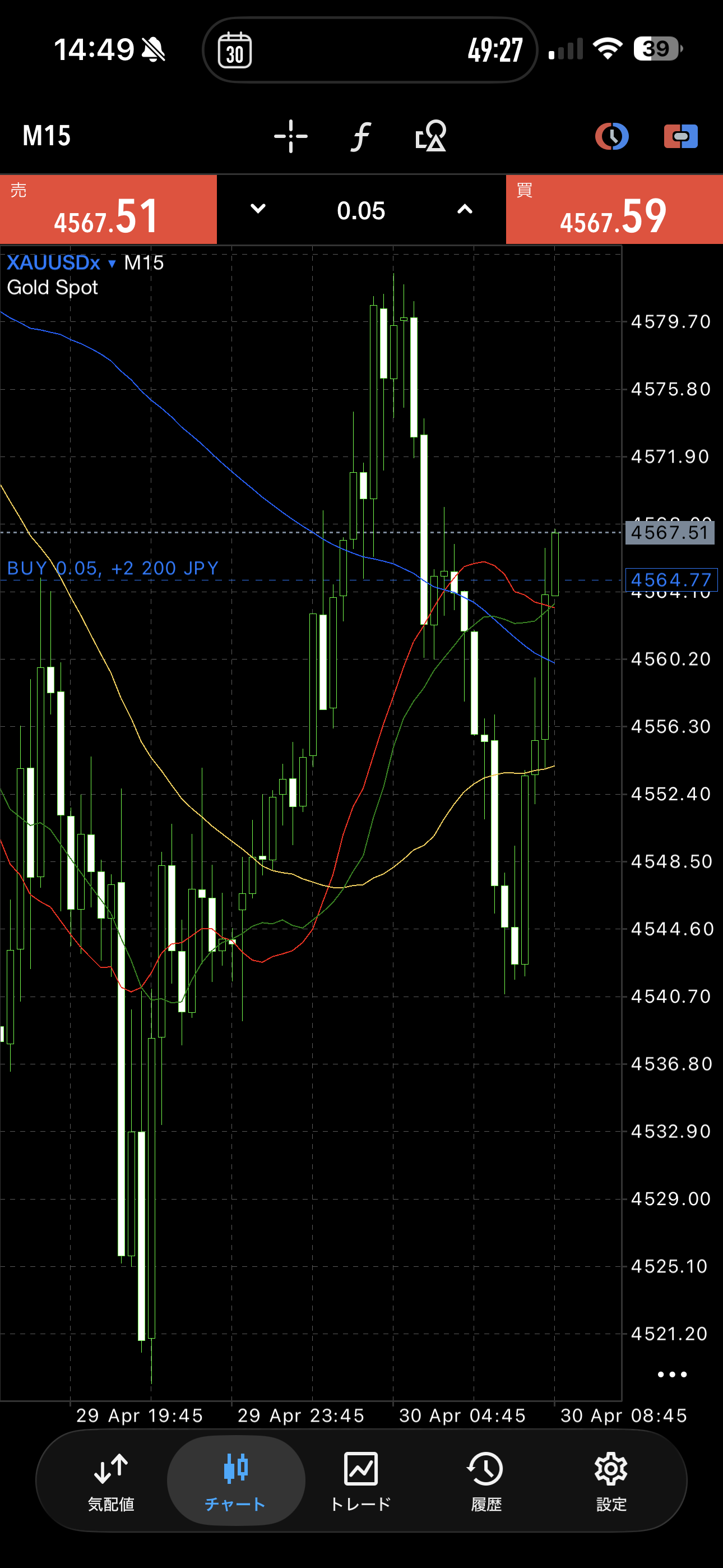
Task: Sell at 4567.51
Action: (108, 210)
